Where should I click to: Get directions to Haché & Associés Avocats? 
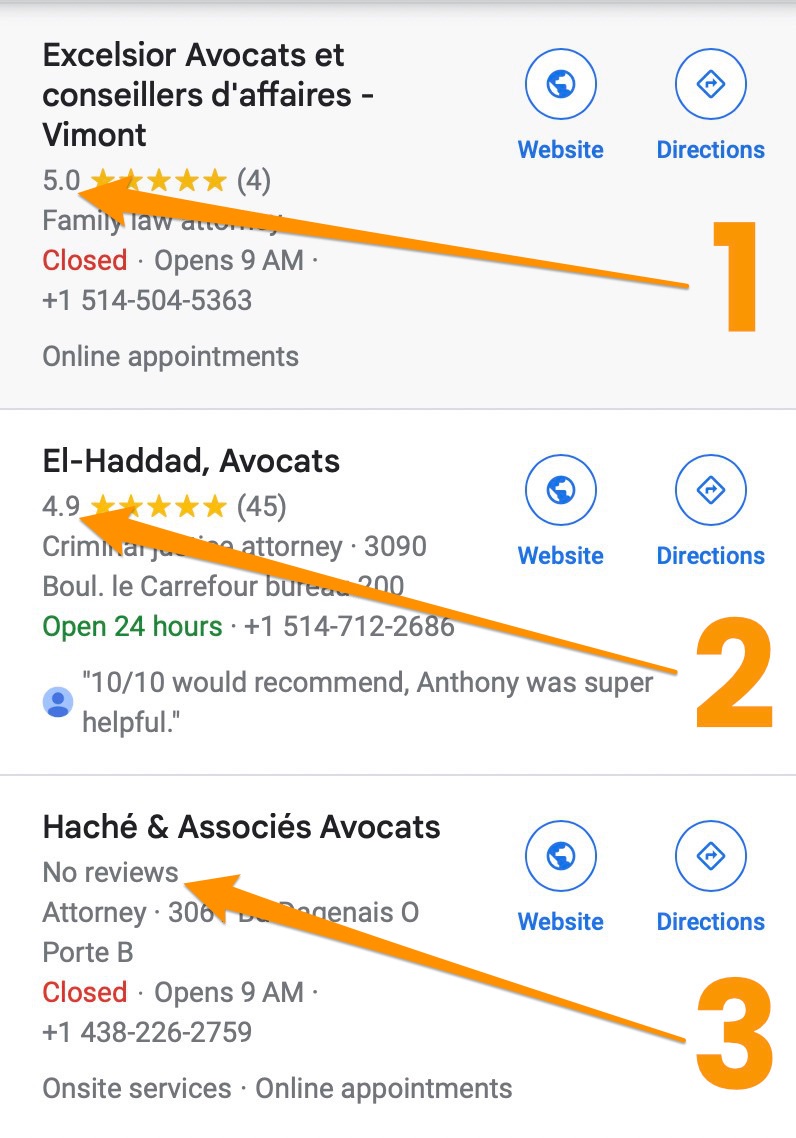click(710, 858)
